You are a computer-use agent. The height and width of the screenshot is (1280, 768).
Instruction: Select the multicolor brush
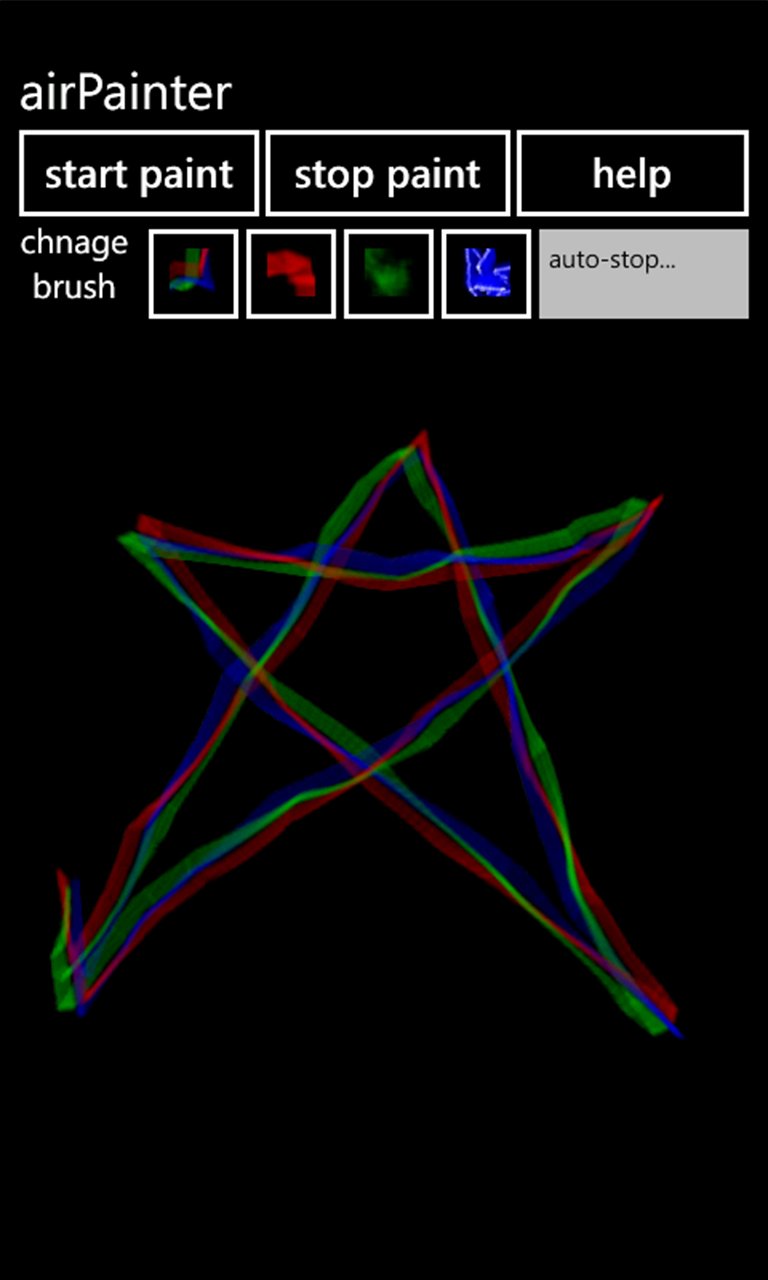point(193,273)
